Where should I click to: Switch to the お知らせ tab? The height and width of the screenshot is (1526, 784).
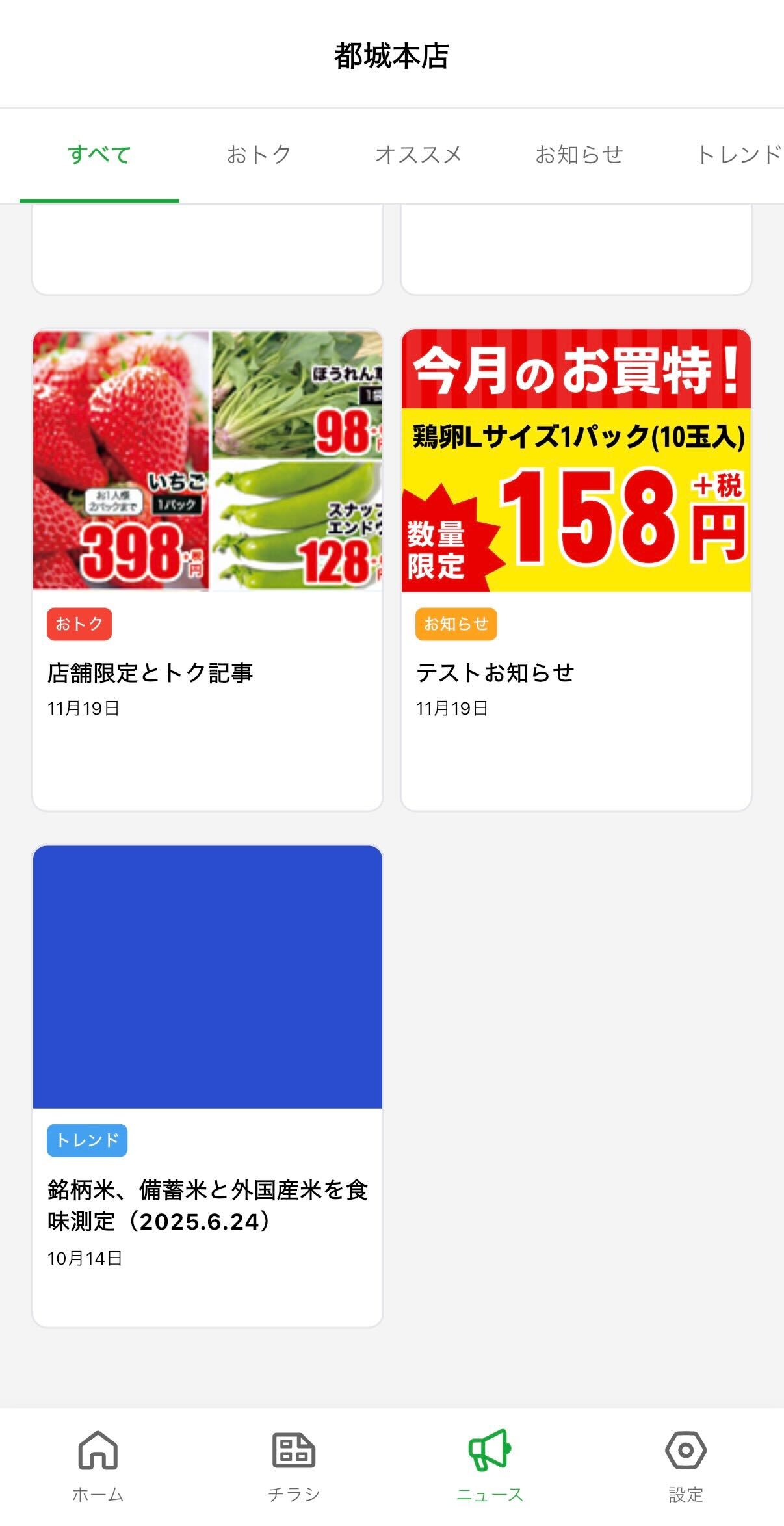(579, 154)
